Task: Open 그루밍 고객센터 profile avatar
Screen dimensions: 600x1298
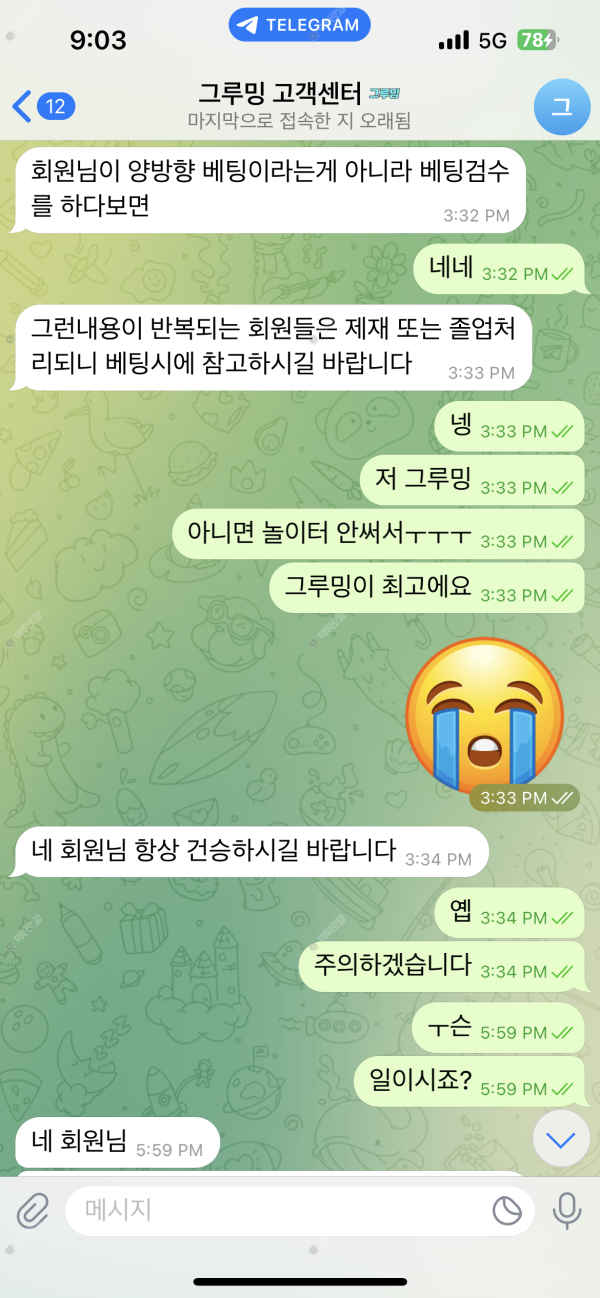Action: tap(562, 106)
